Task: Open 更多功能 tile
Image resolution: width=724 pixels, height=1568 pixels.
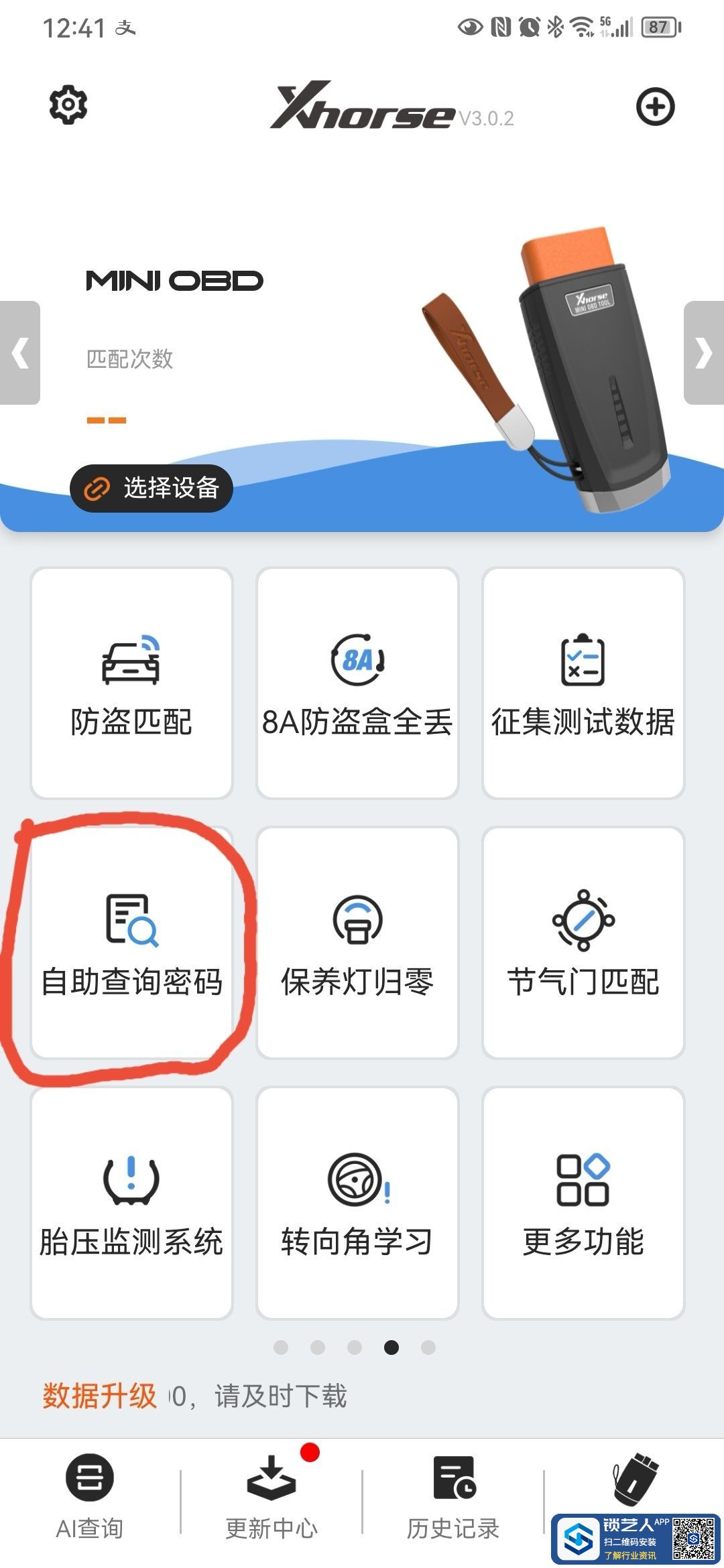Action: pos(583,1203)
